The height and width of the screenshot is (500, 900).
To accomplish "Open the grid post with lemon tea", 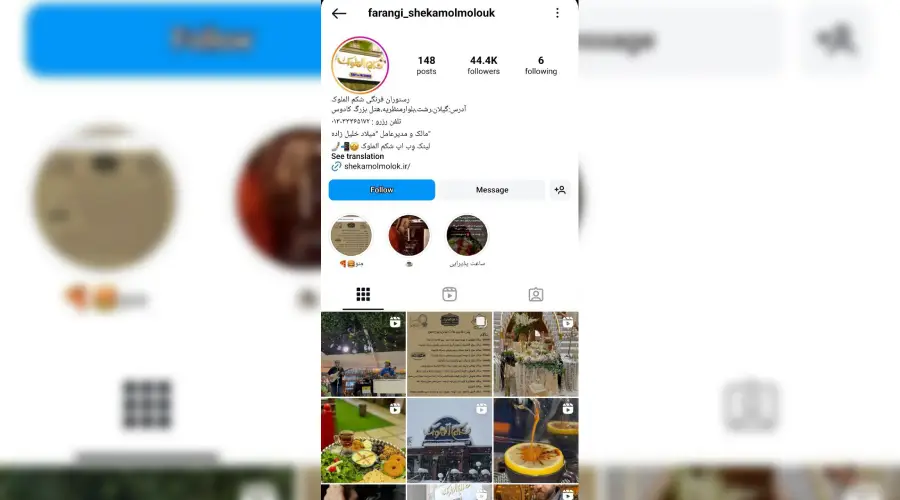I will tap(535, 440).
